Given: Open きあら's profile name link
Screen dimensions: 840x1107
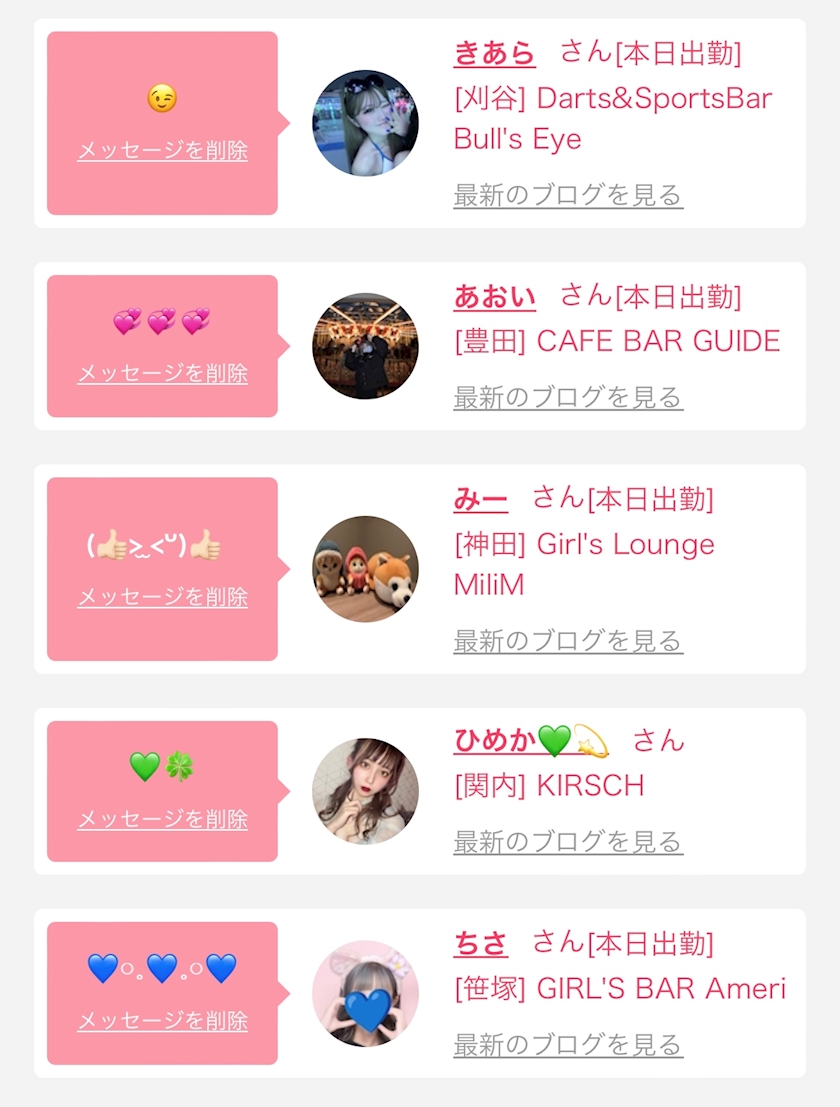Looking at the screenshot, I should pyautogui.click(x=494, y=54).
